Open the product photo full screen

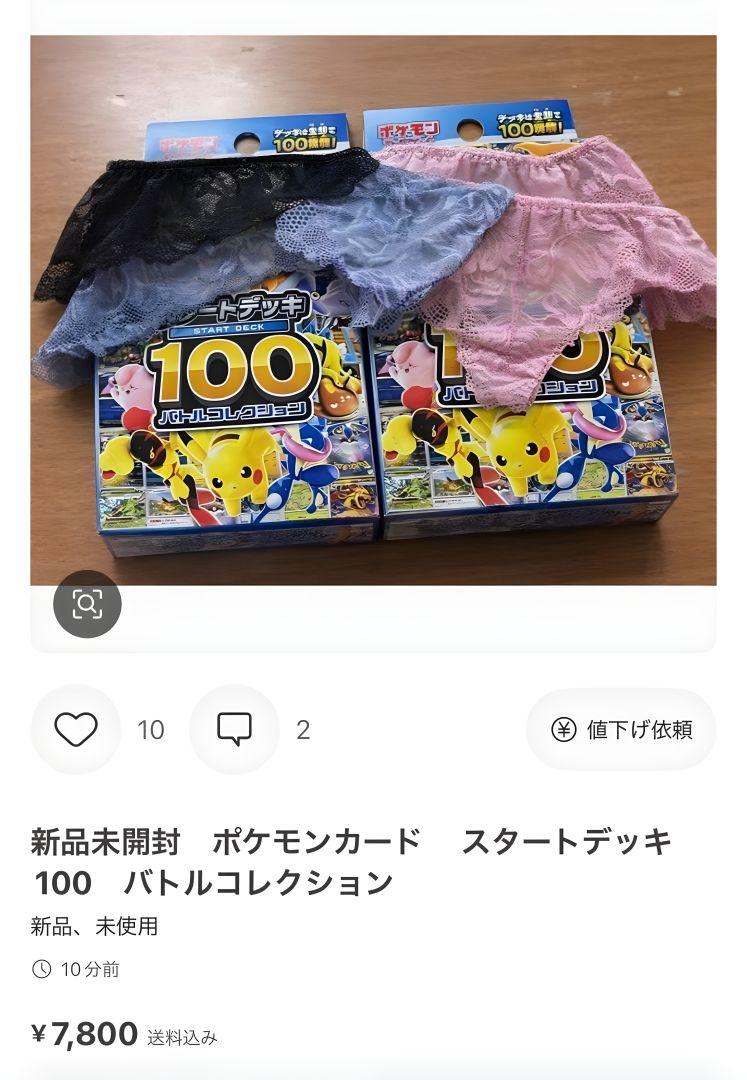[x=373, y=310]
